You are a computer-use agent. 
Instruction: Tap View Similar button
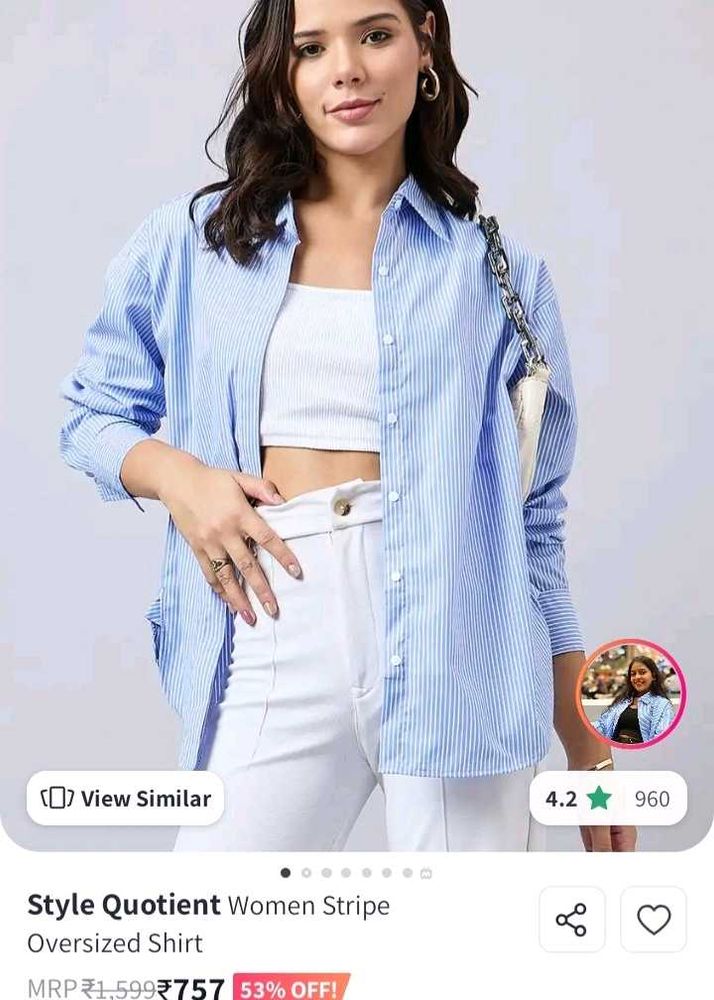pos(125,798)
